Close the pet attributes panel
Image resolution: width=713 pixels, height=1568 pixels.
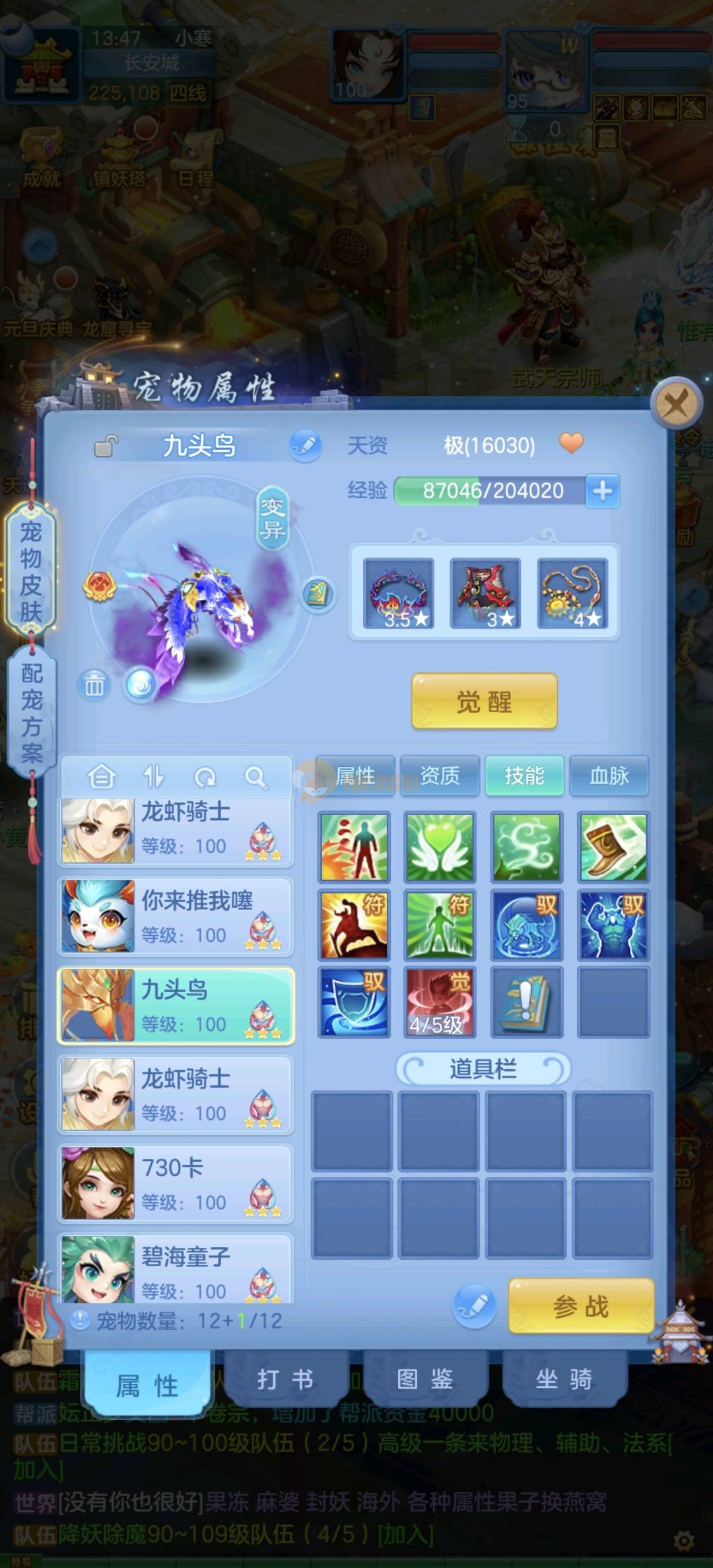click(x=675, y=403)
